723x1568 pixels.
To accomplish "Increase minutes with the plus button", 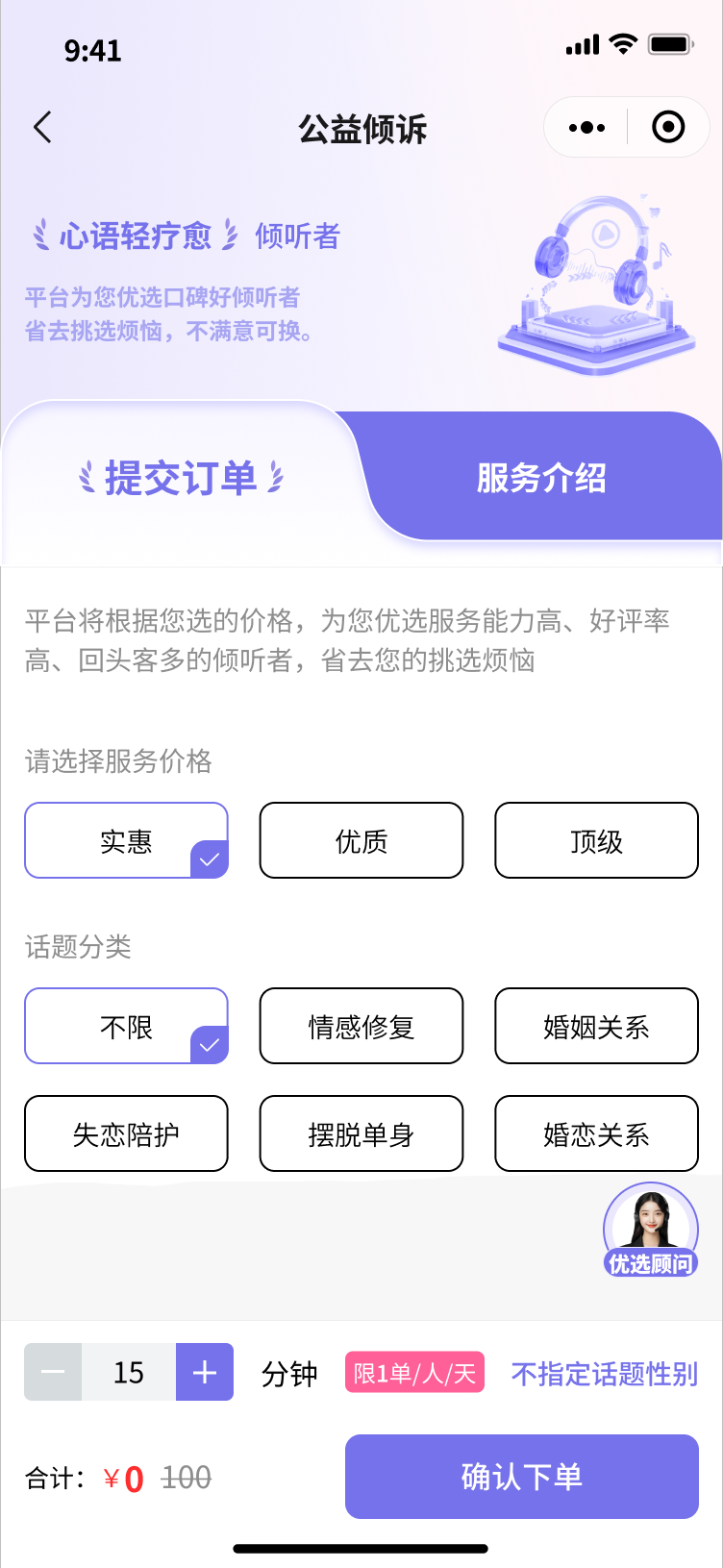I will 205,1372.
